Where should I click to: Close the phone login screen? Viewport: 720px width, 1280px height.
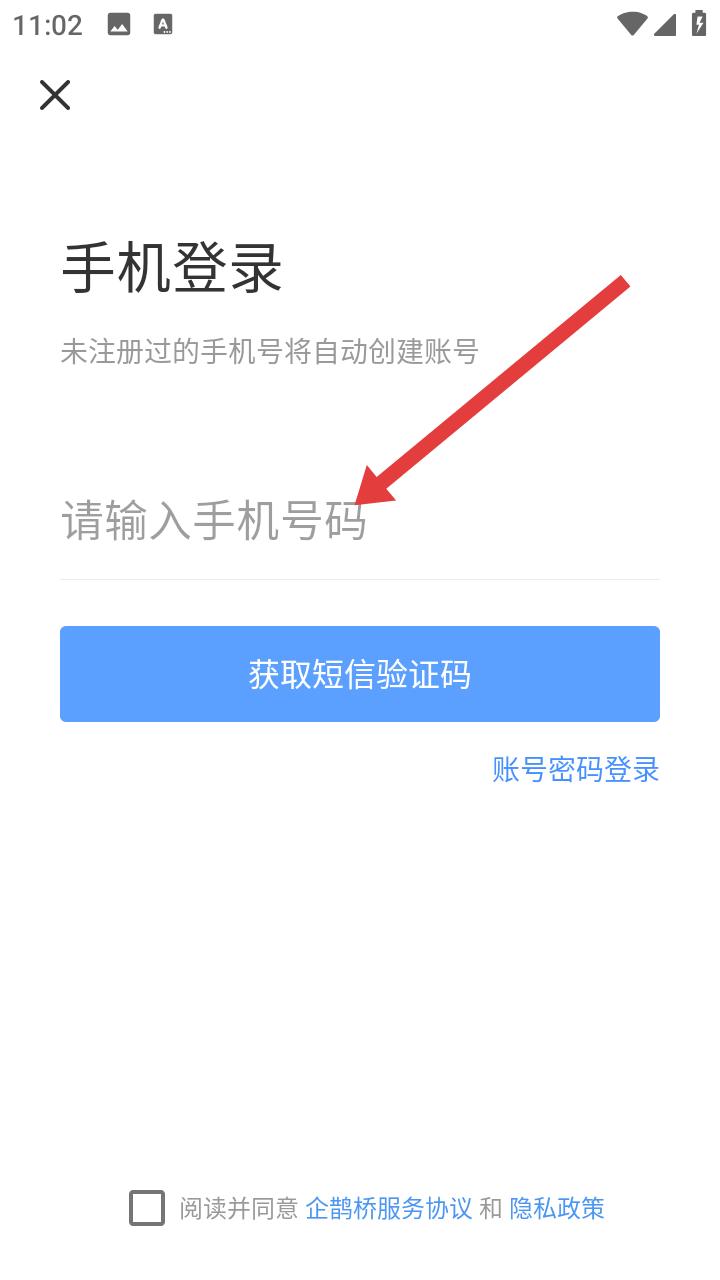55,95
